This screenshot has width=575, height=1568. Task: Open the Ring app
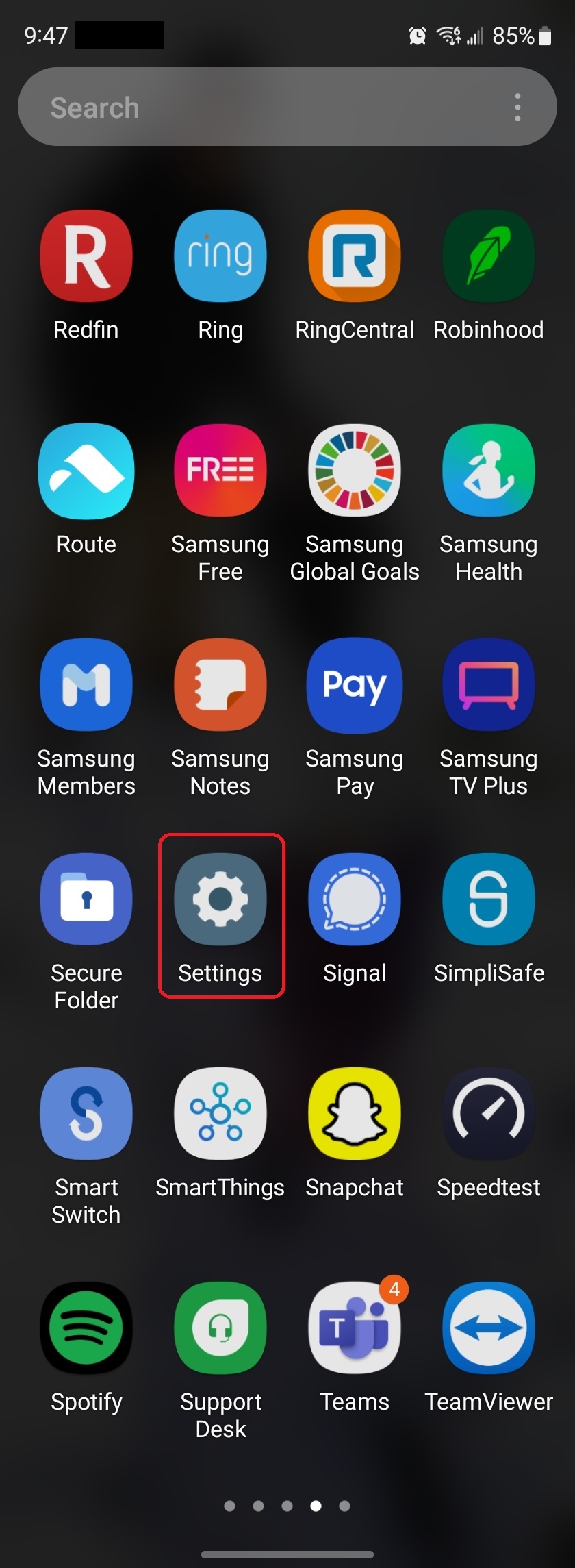(x=220, y=256)
